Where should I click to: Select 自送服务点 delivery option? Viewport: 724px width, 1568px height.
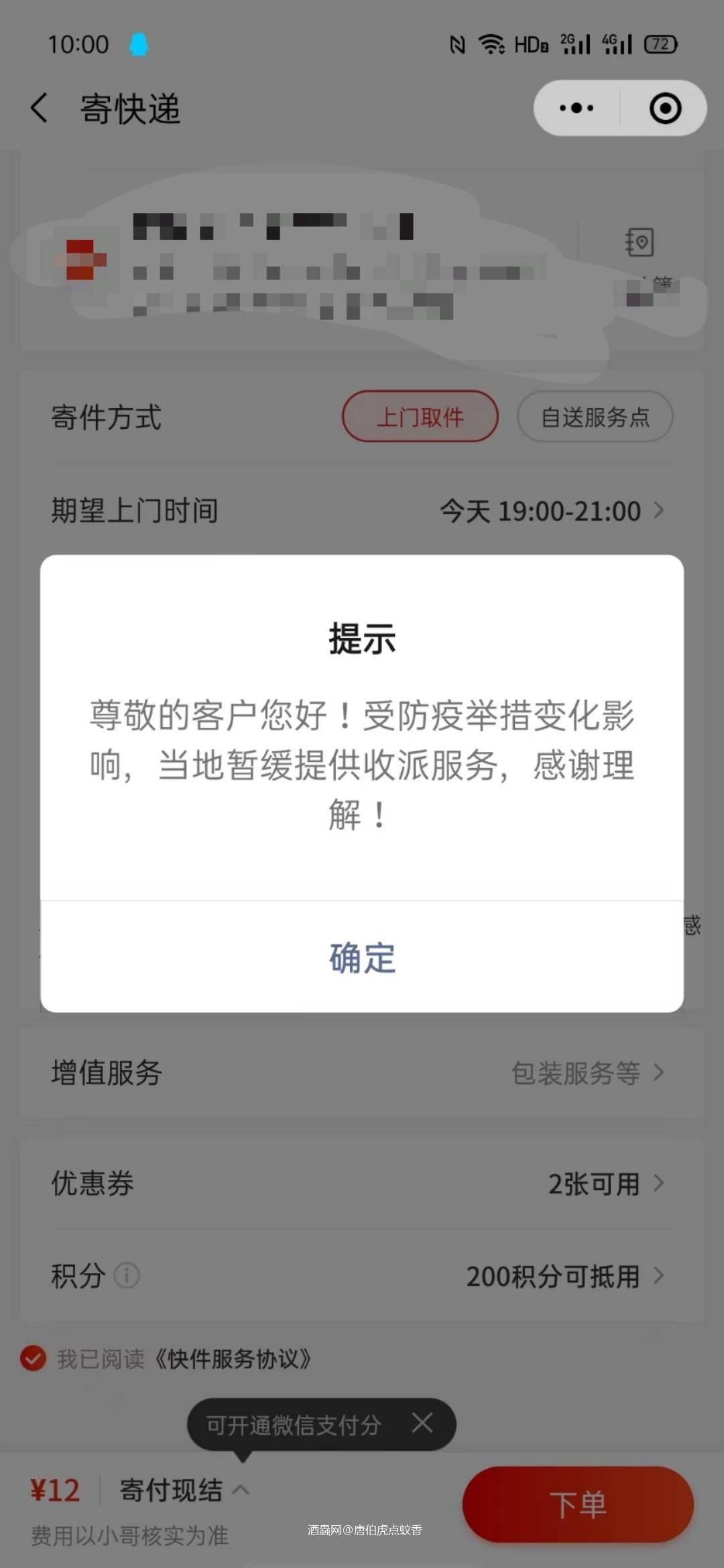pos(595,417)
